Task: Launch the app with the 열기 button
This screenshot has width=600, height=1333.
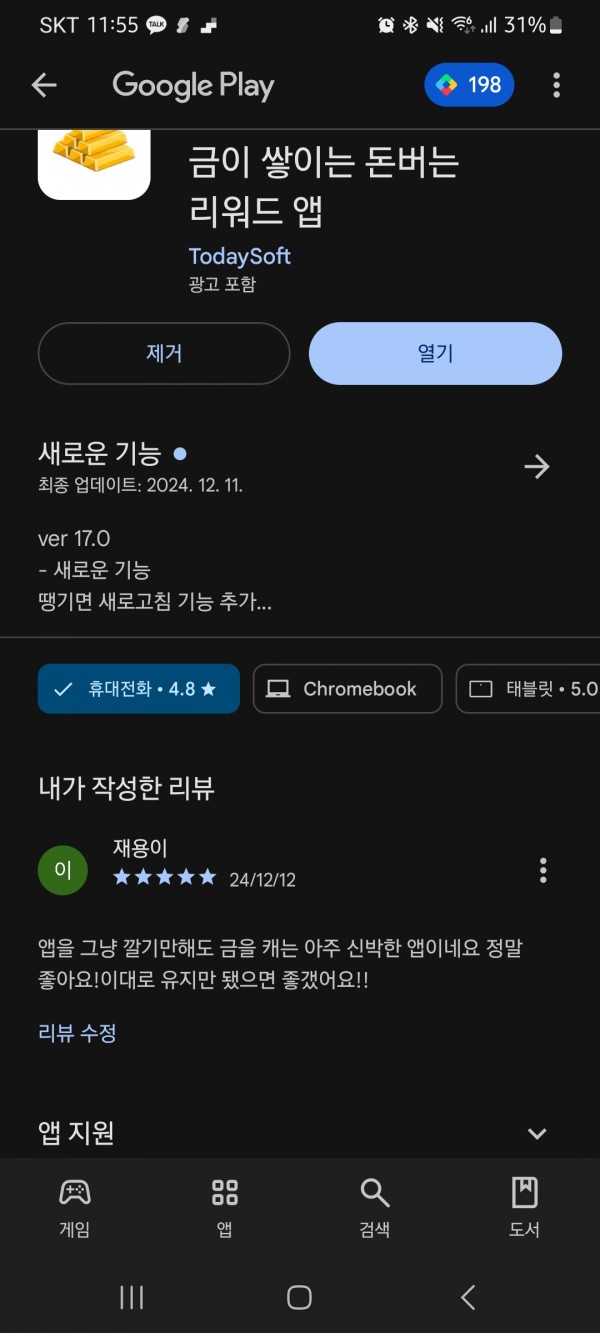Action: [435, 353]
